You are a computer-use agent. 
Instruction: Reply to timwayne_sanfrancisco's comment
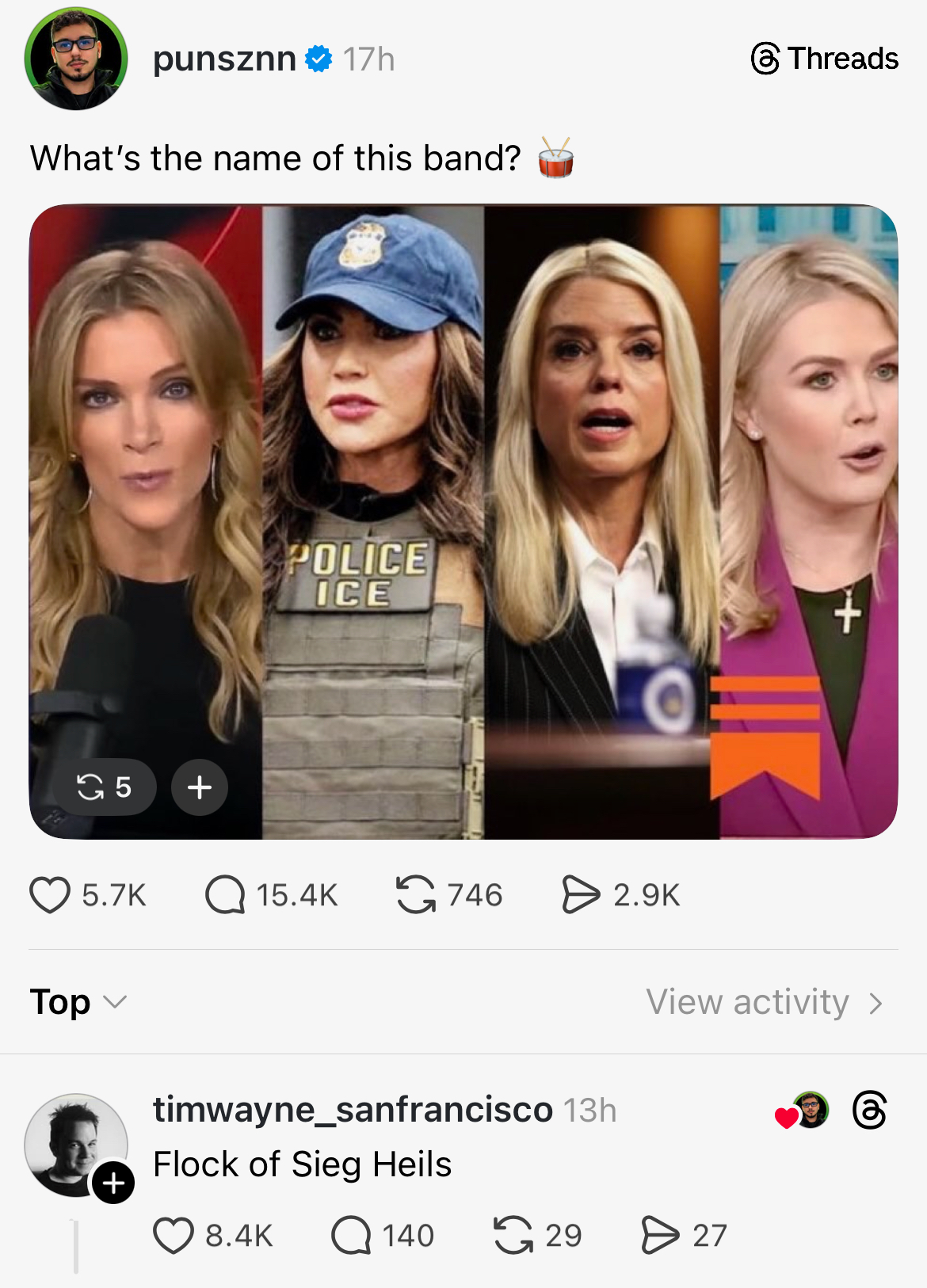(x=351, y=1236)
